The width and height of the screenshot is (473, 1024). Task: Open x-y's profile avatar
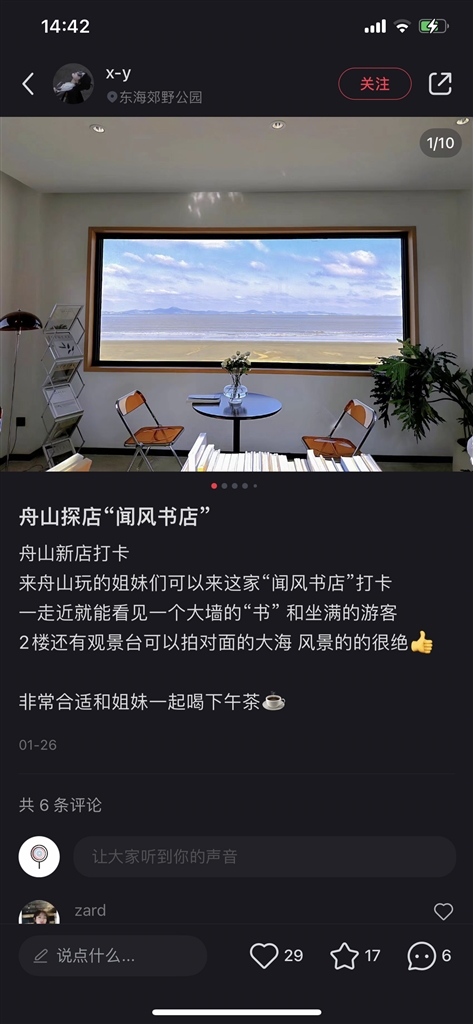(x=73, y=84)
